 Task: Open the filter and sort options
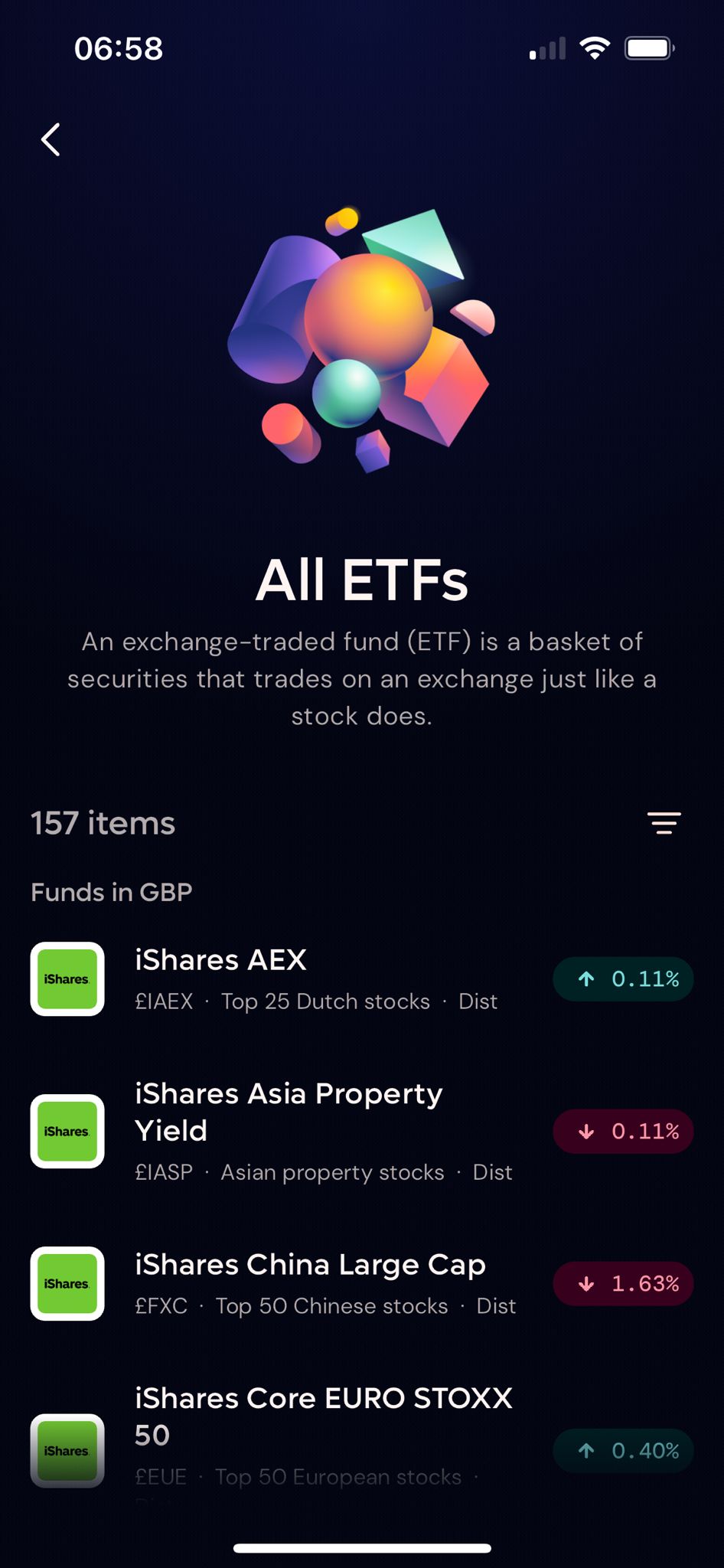[664, 823]
